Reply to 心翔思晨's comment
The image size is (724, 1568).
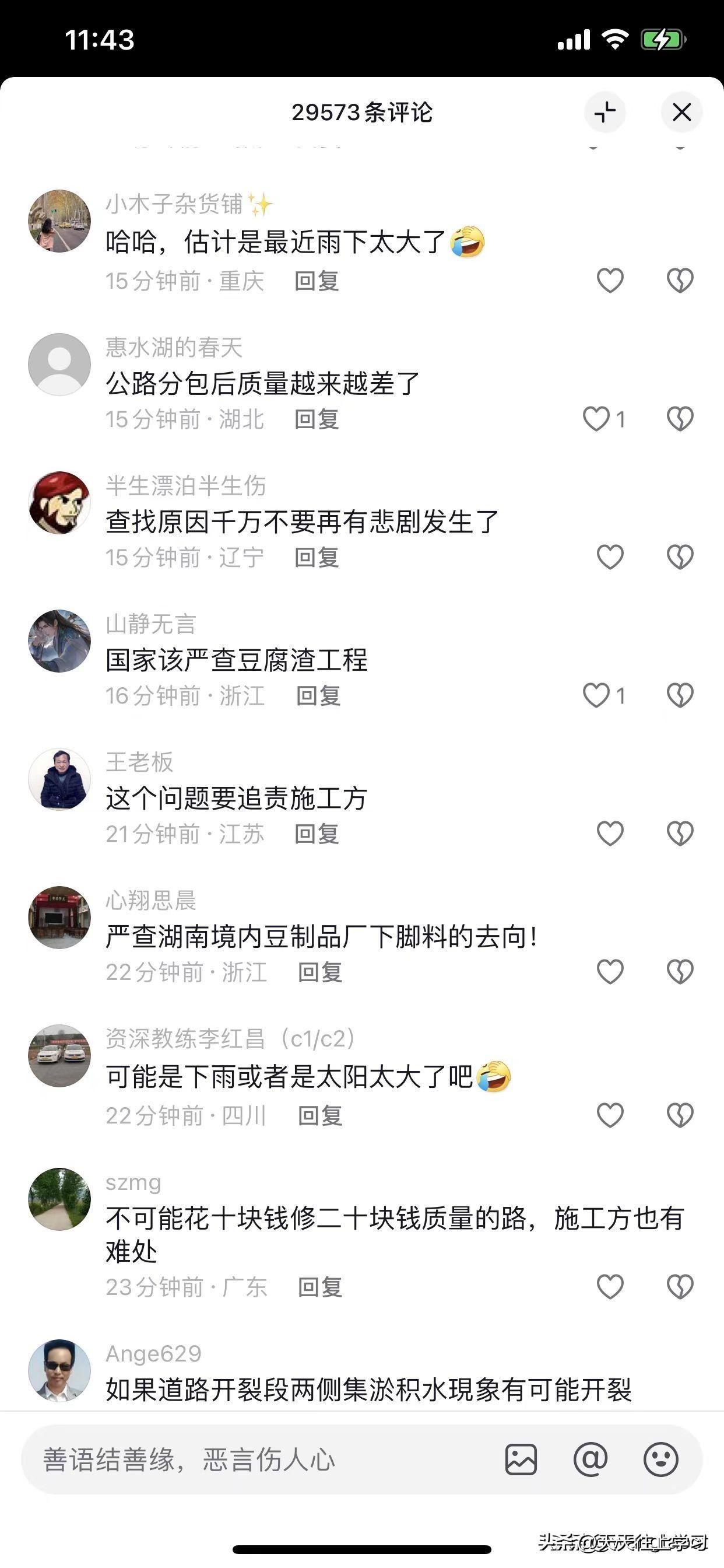click(x=320, y=972)
